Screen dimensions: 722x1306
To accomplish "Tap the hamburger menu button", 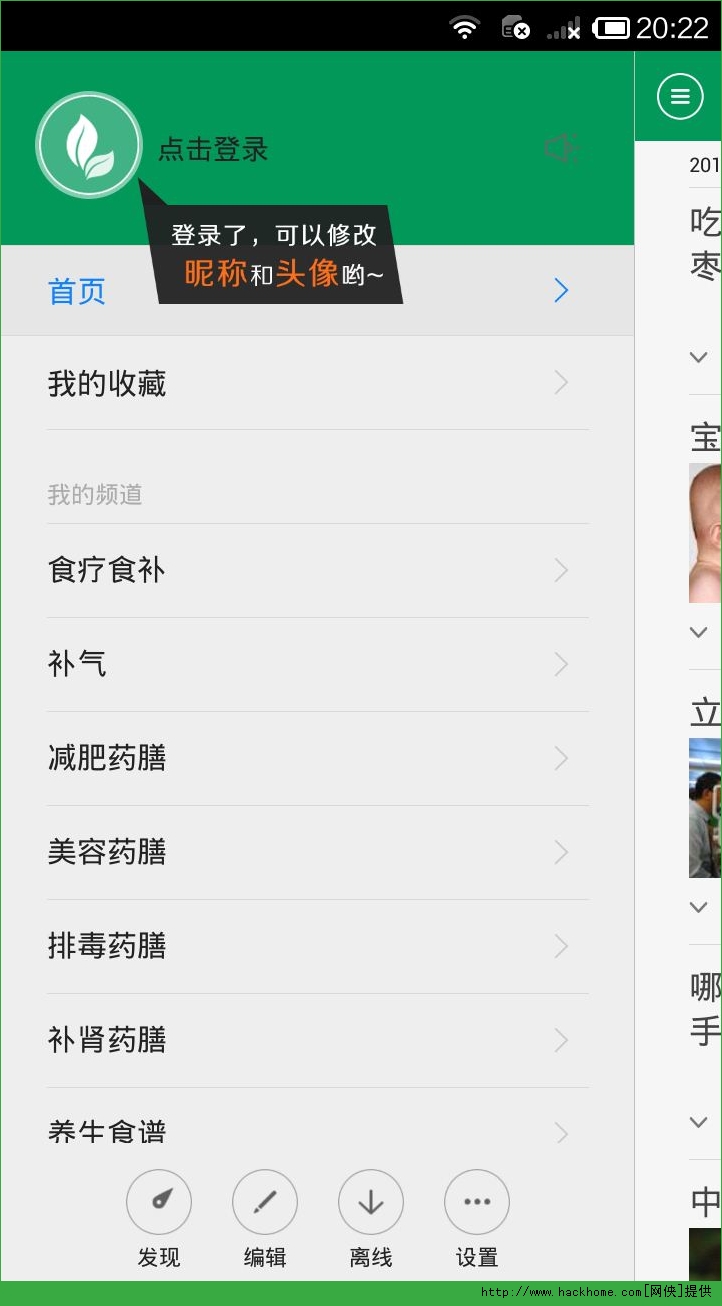I will tap(680, 97).
